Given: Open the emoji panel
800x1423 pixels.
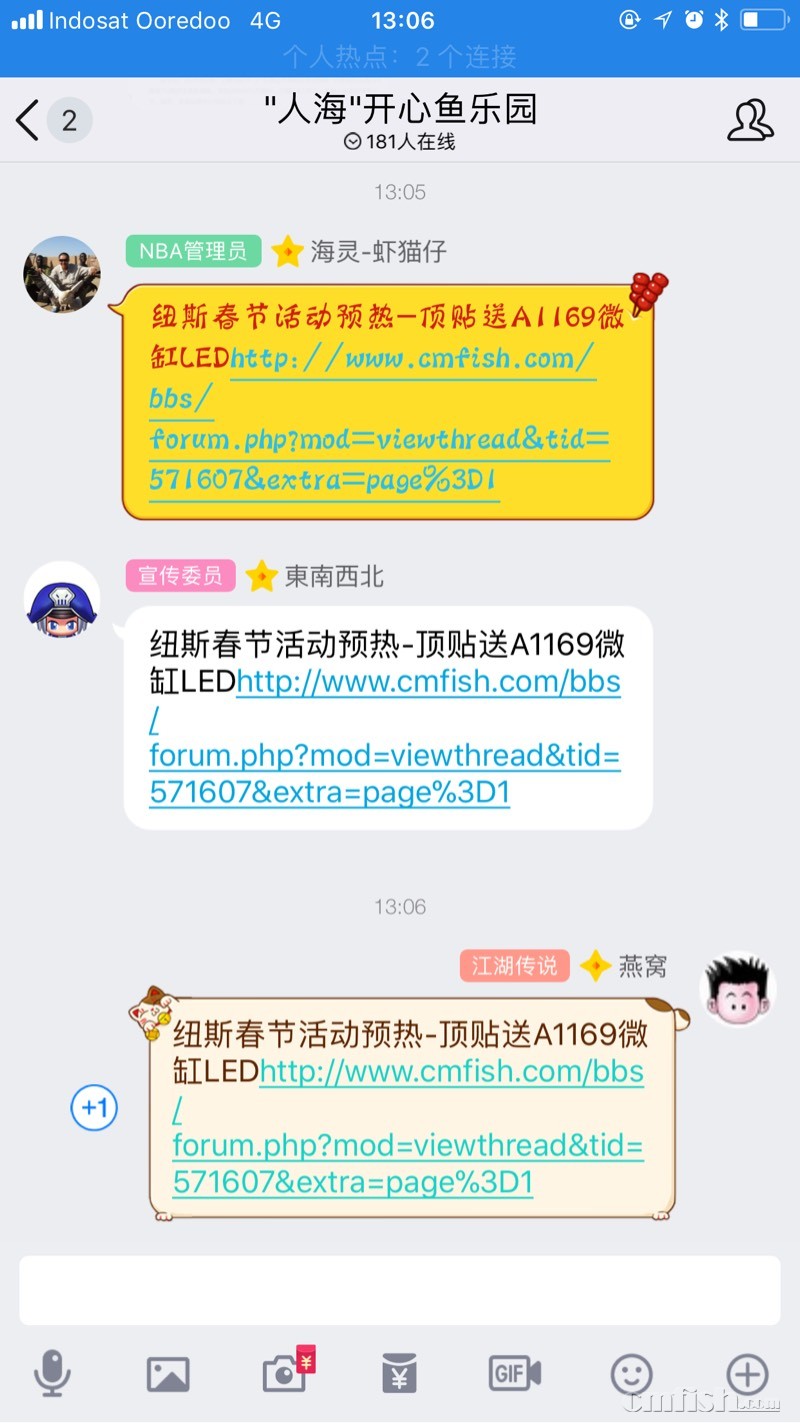Looking at the screenshot, I should point(631,1375).
